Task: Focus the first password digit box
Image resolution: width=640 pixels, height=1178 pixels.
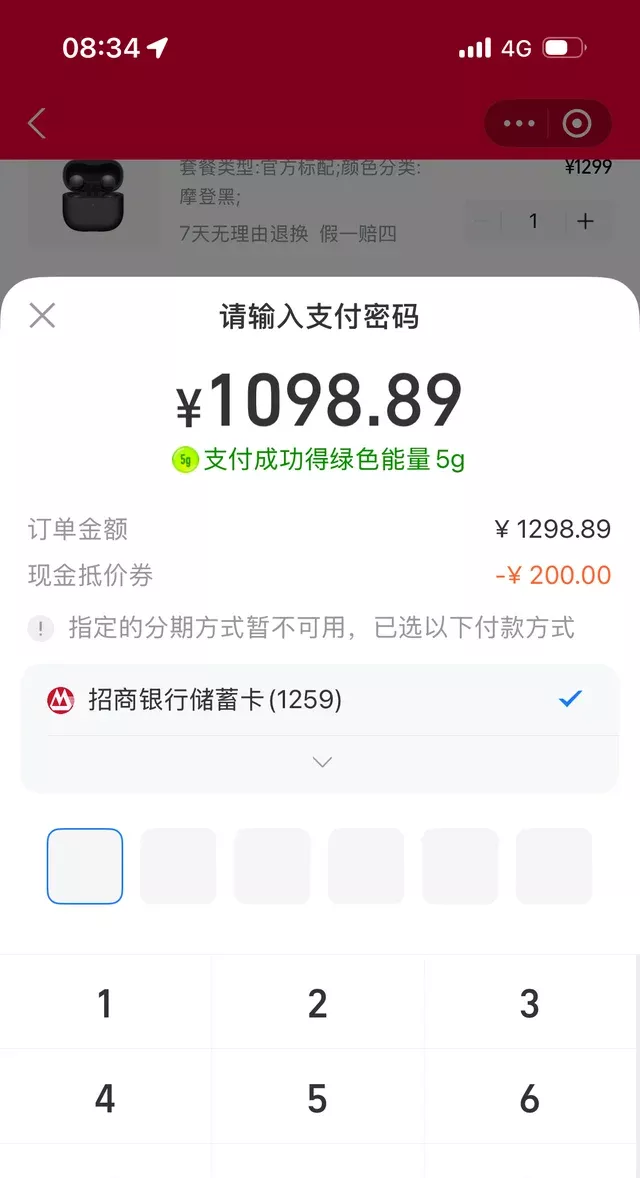Action: (85, 866)
